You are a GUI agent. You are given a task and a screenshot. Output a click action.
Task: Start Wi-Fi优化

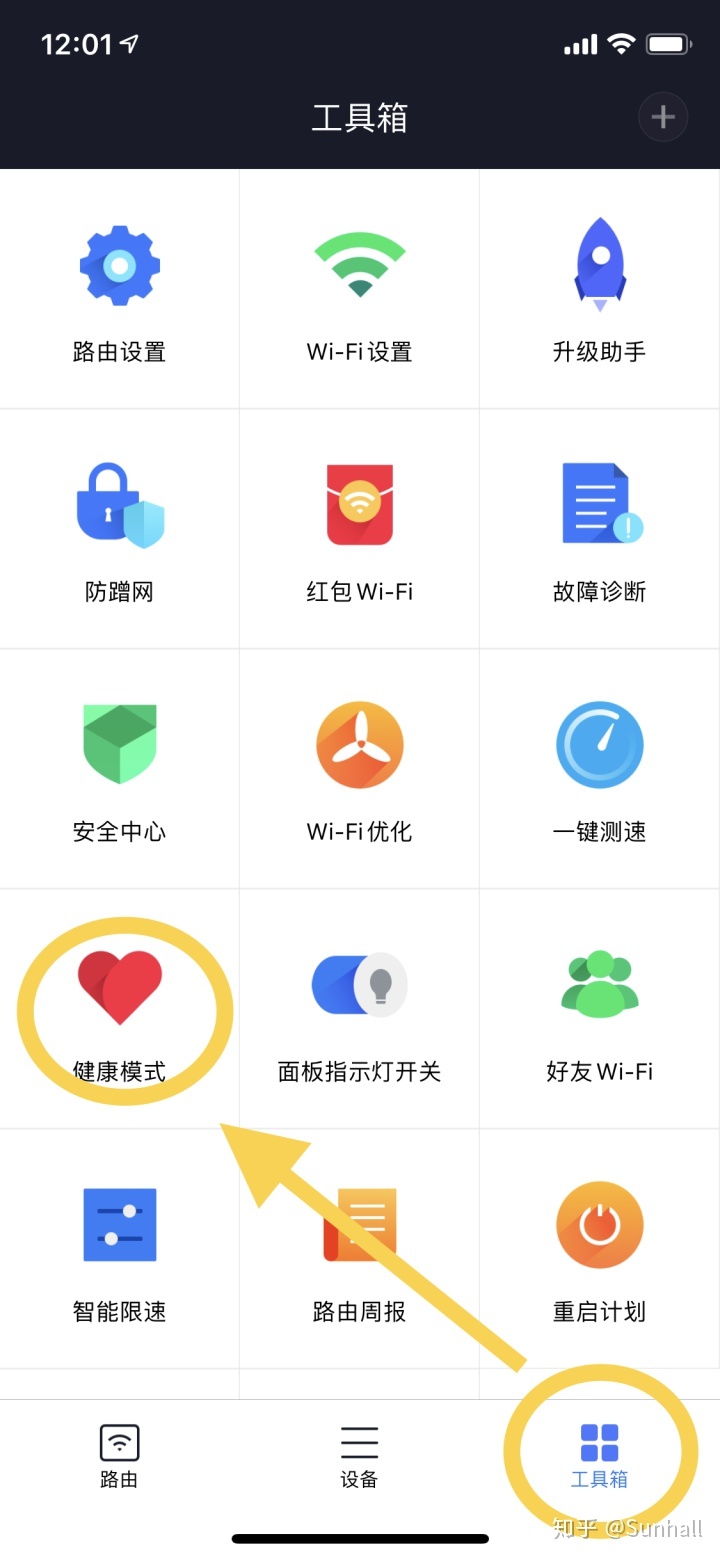click(x=360, y=769)
